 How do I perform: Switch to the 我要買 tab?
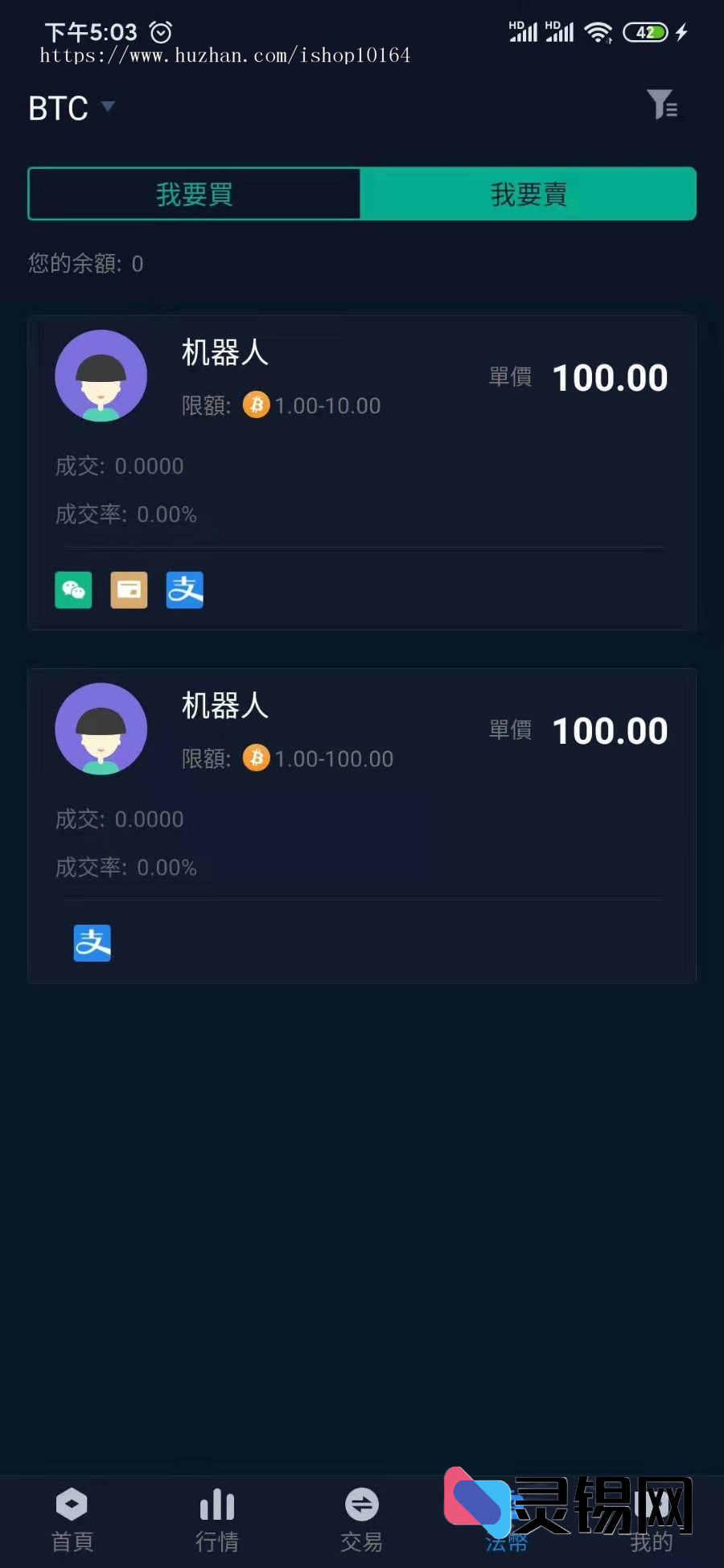click(194, 194)
